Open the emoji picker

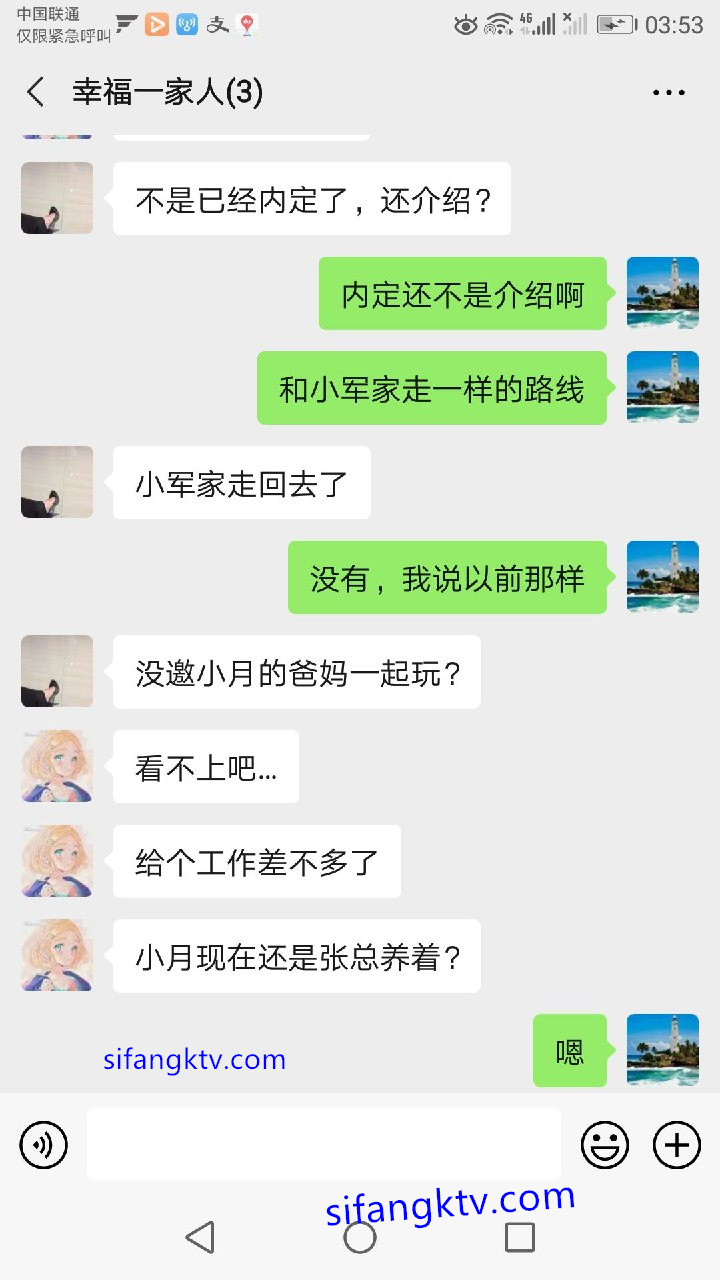[x=605, y=1144]
